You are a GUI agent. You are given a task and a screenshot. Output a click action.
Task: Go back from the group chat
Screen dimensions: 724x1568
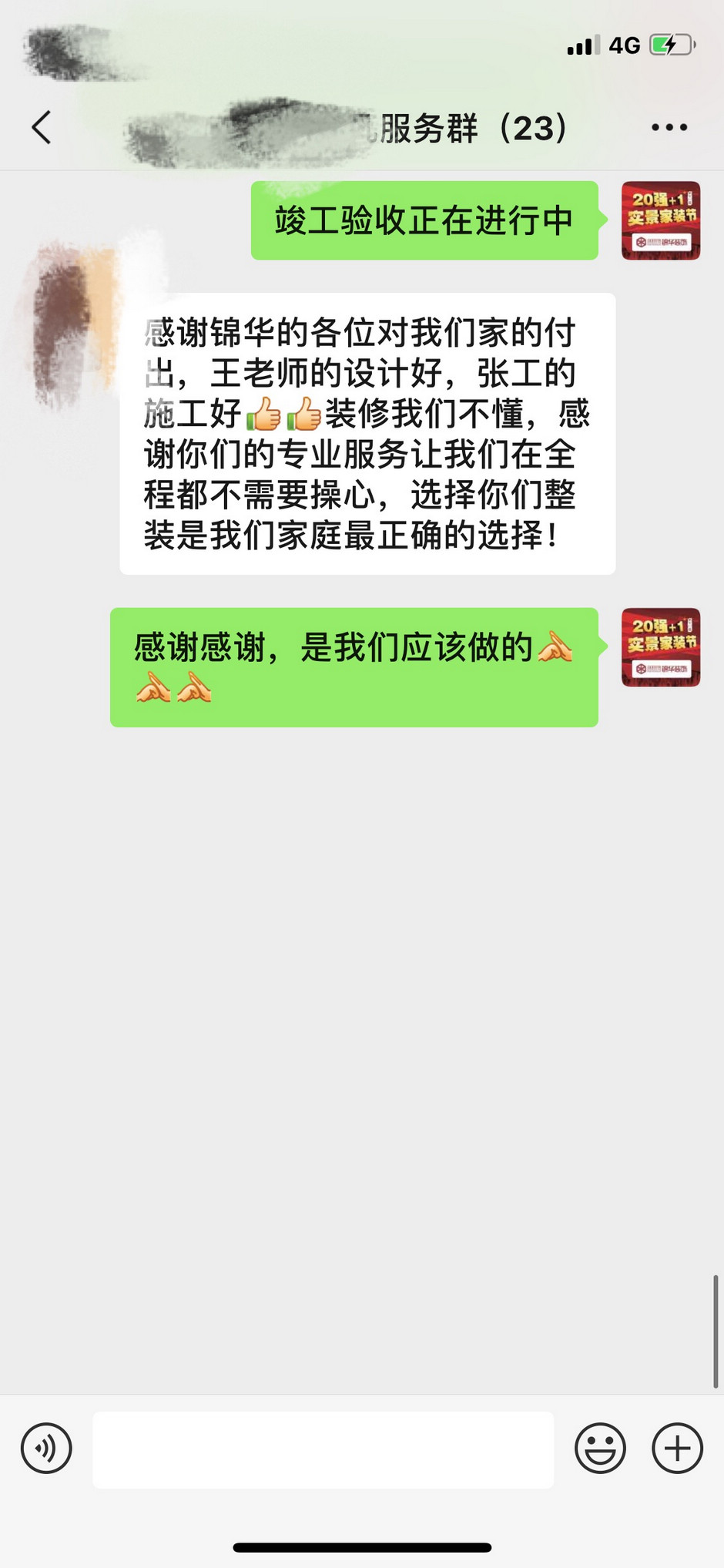(42, 127)
